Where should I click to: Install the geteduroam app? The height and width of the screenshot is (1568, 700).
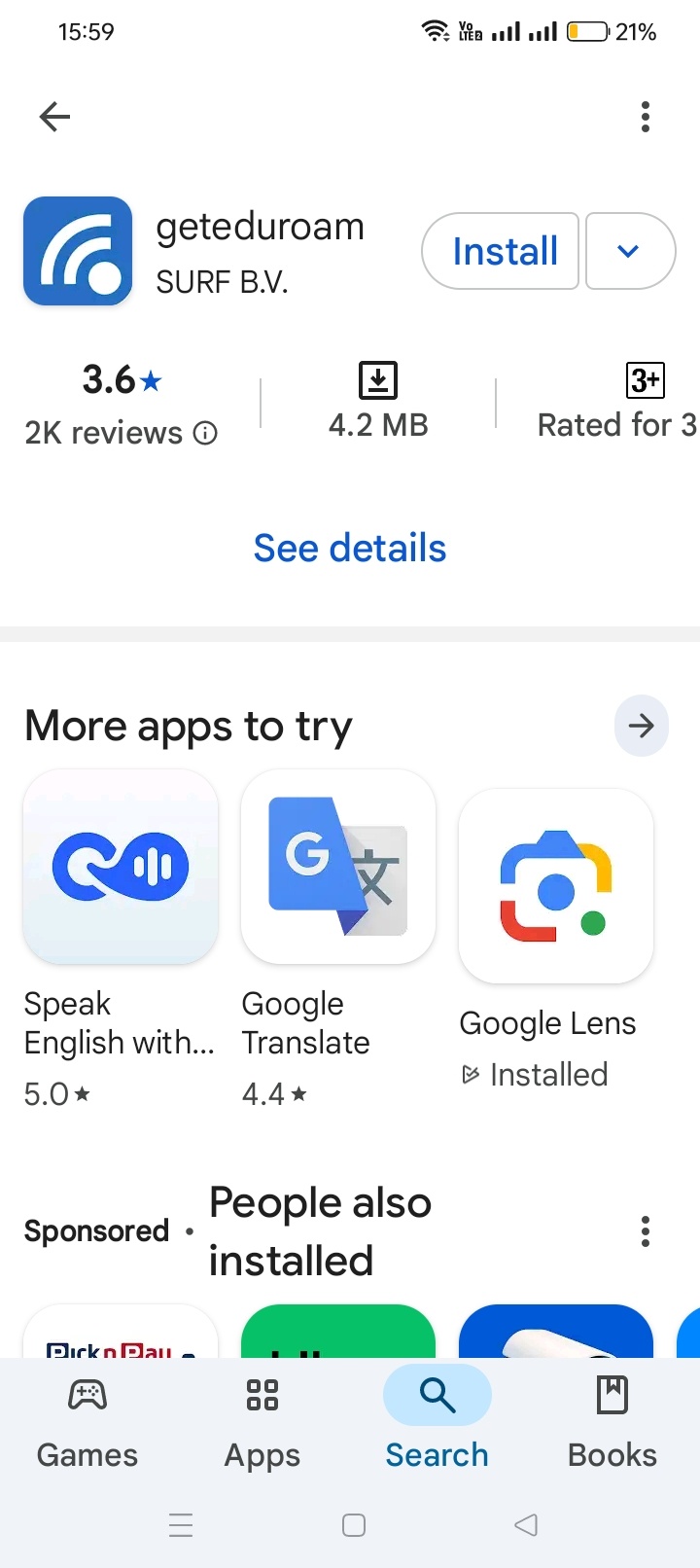501,252
